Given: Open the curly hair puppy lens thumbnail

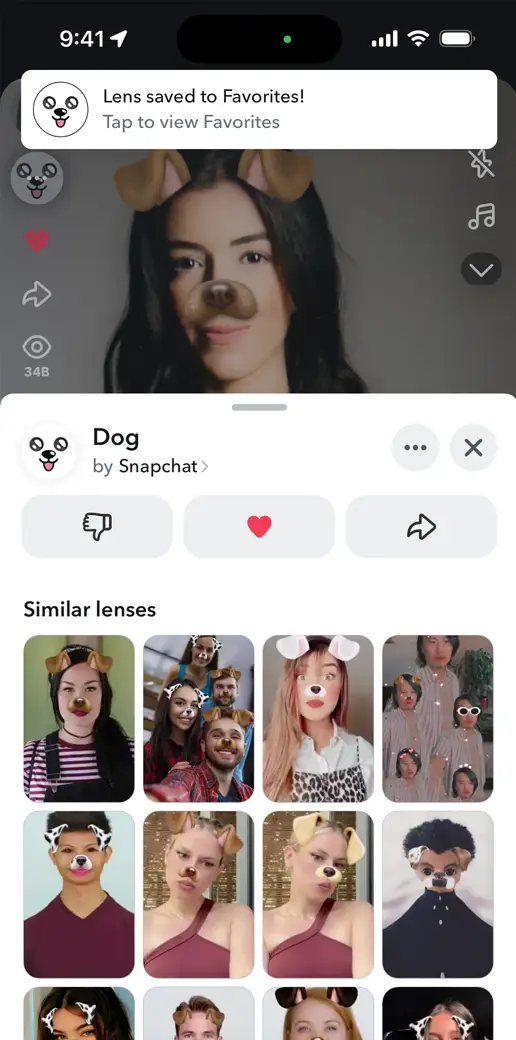Looking at the screenshot, I should 438,894.
